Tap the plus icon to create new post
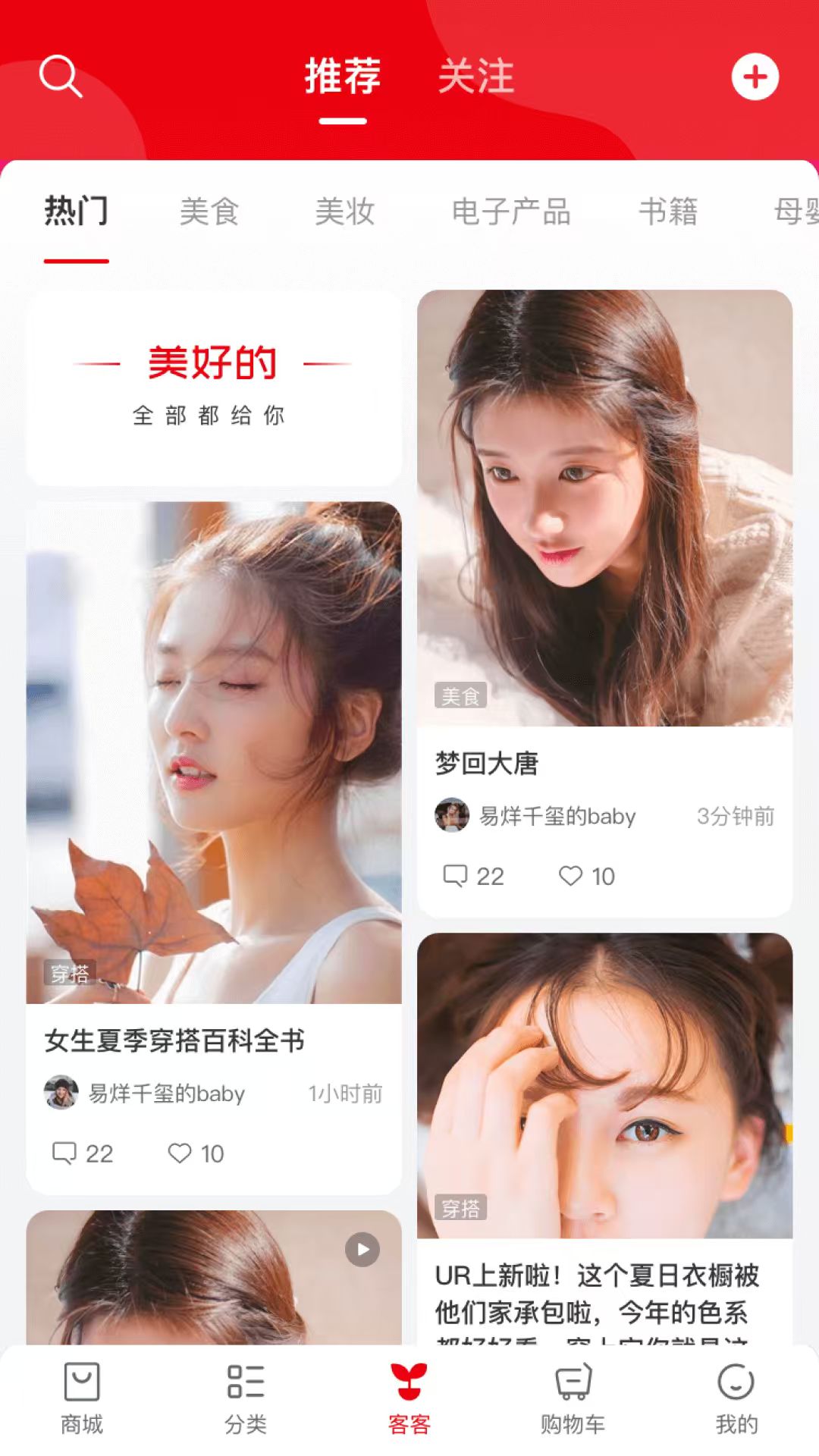This screenshot has height=1456, width=819. tap(755, 76)
